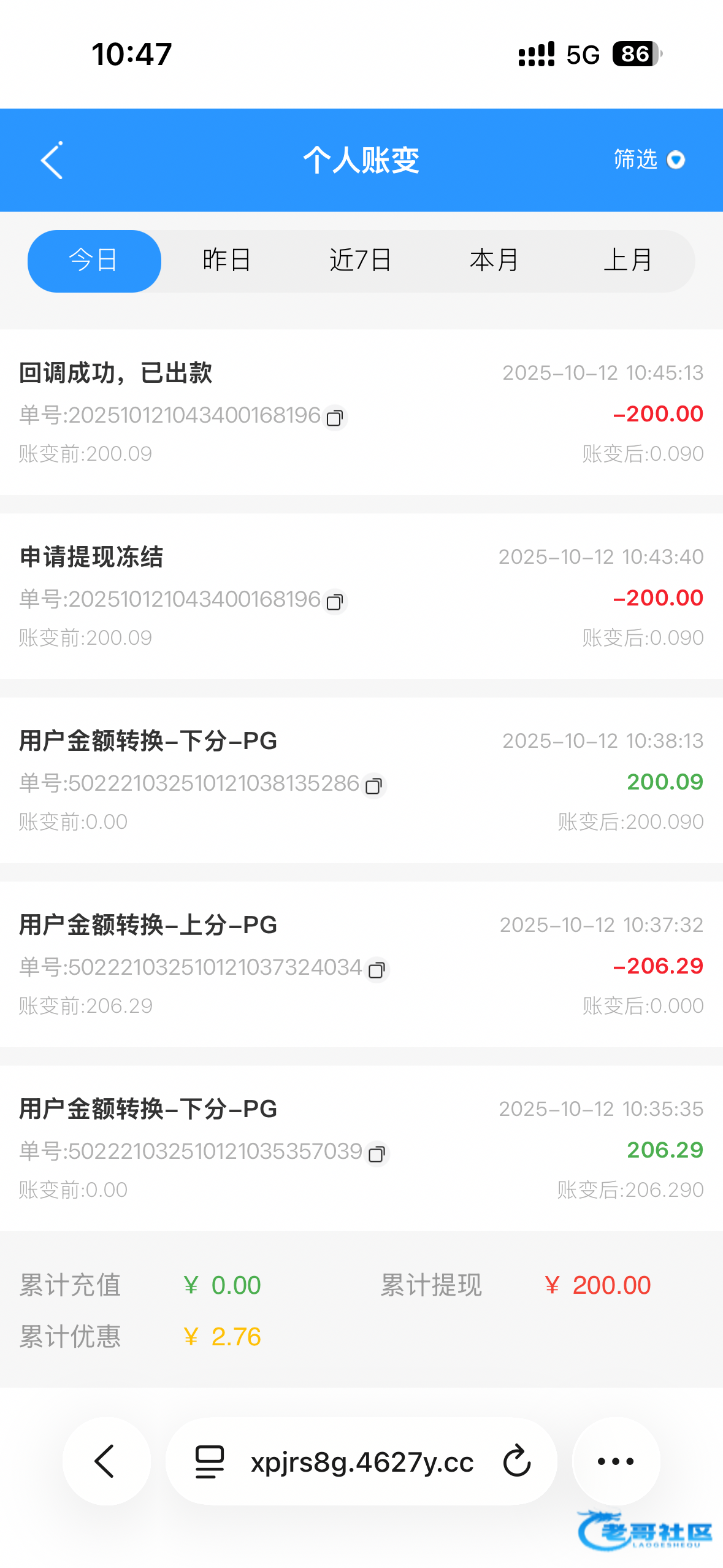Copy order number of 上分-PG record

click(377, 970)
